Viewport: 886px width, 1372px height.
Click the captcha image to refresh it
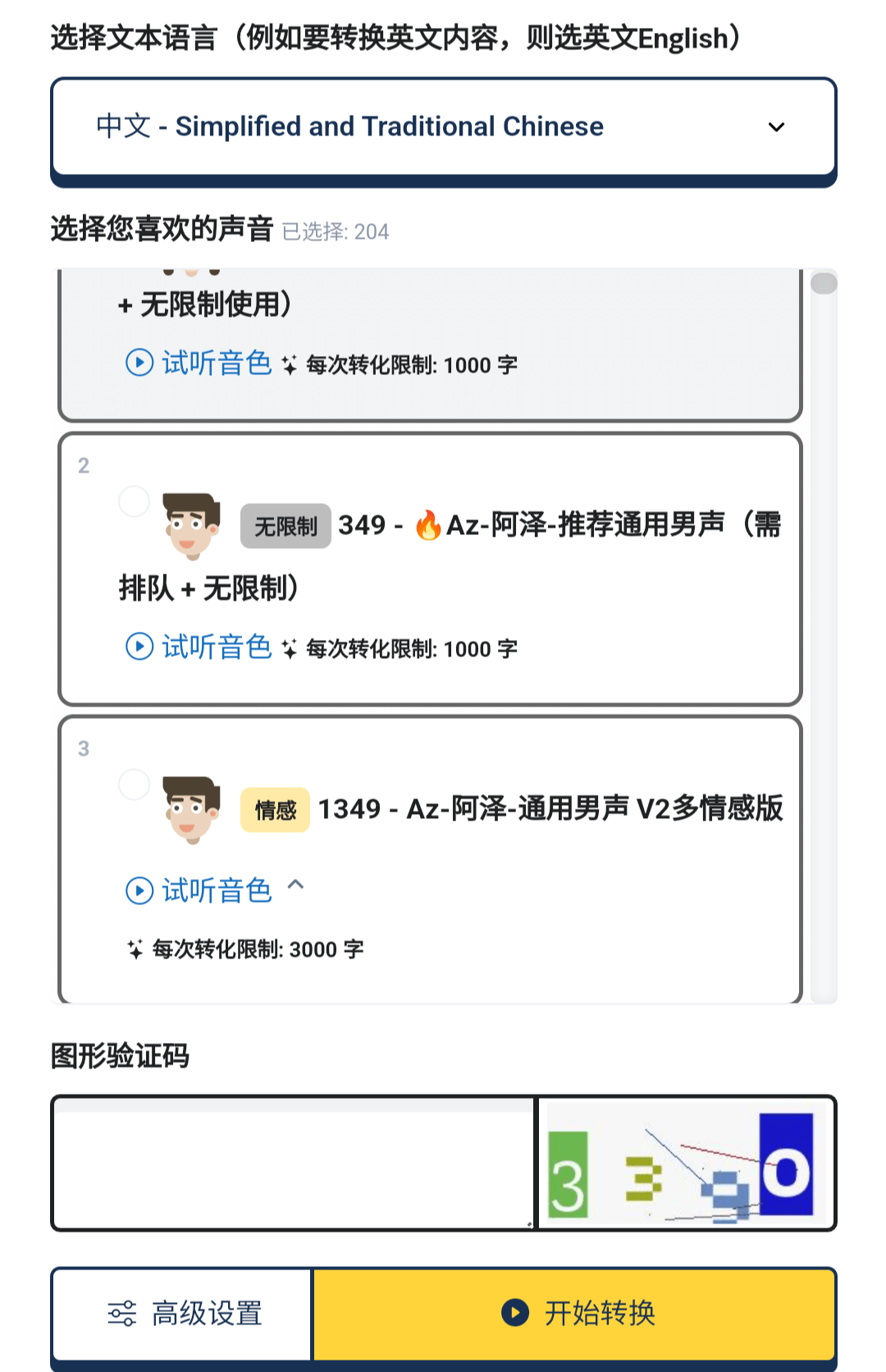tap(687, 1163)
